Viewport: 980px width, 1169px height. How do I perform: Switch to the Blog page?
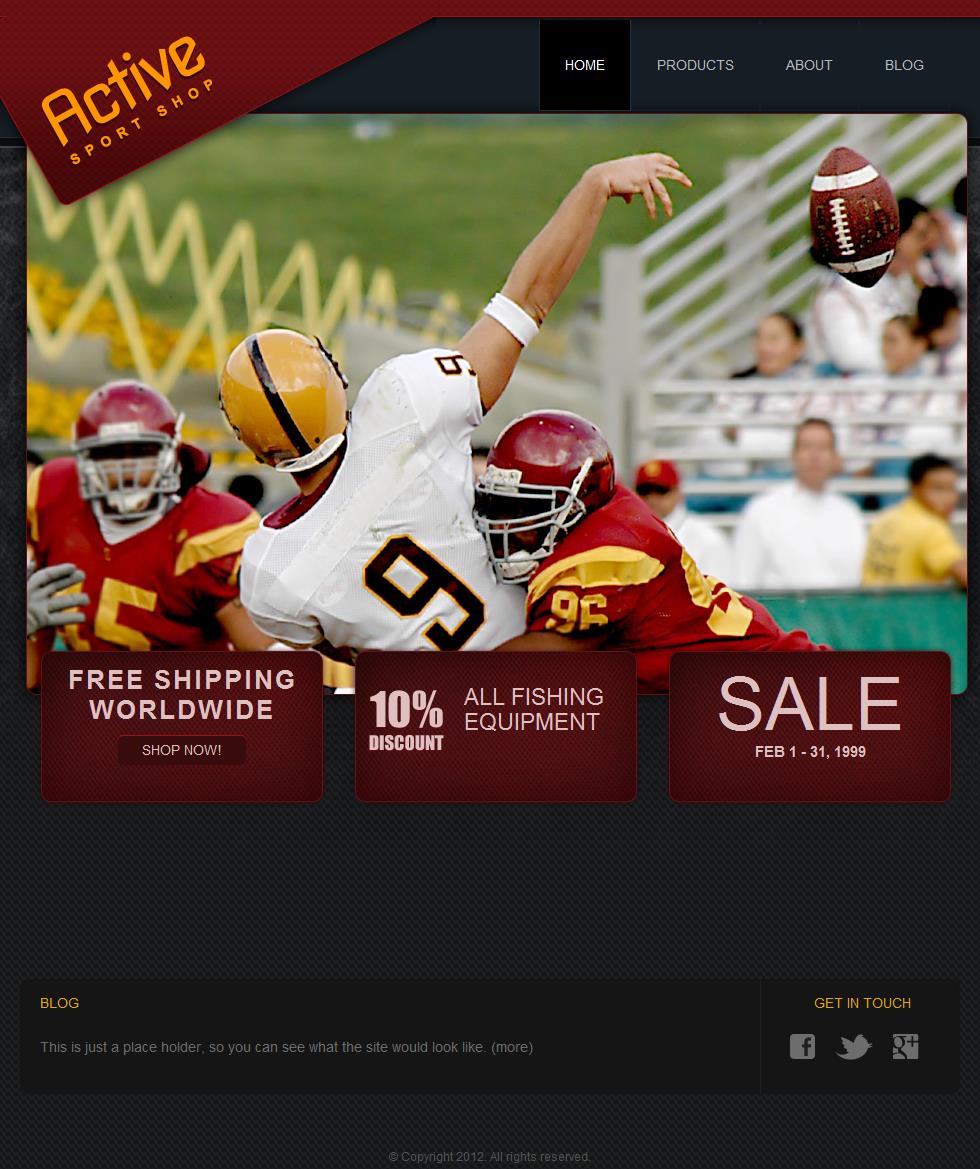coord(904,65)
